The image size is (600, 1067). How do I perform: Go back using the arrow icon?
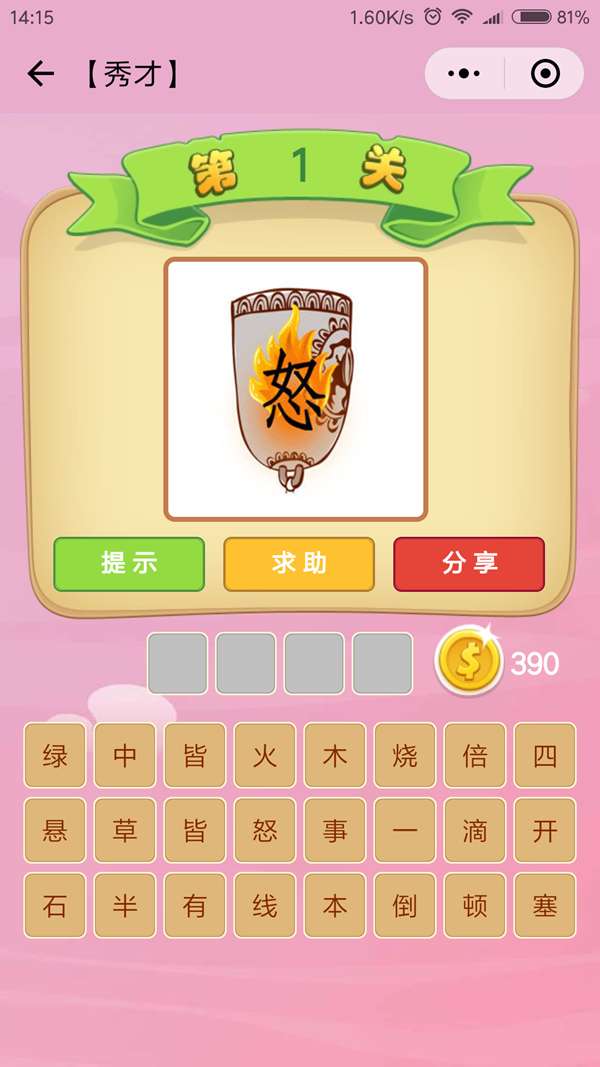coord(40,74)
